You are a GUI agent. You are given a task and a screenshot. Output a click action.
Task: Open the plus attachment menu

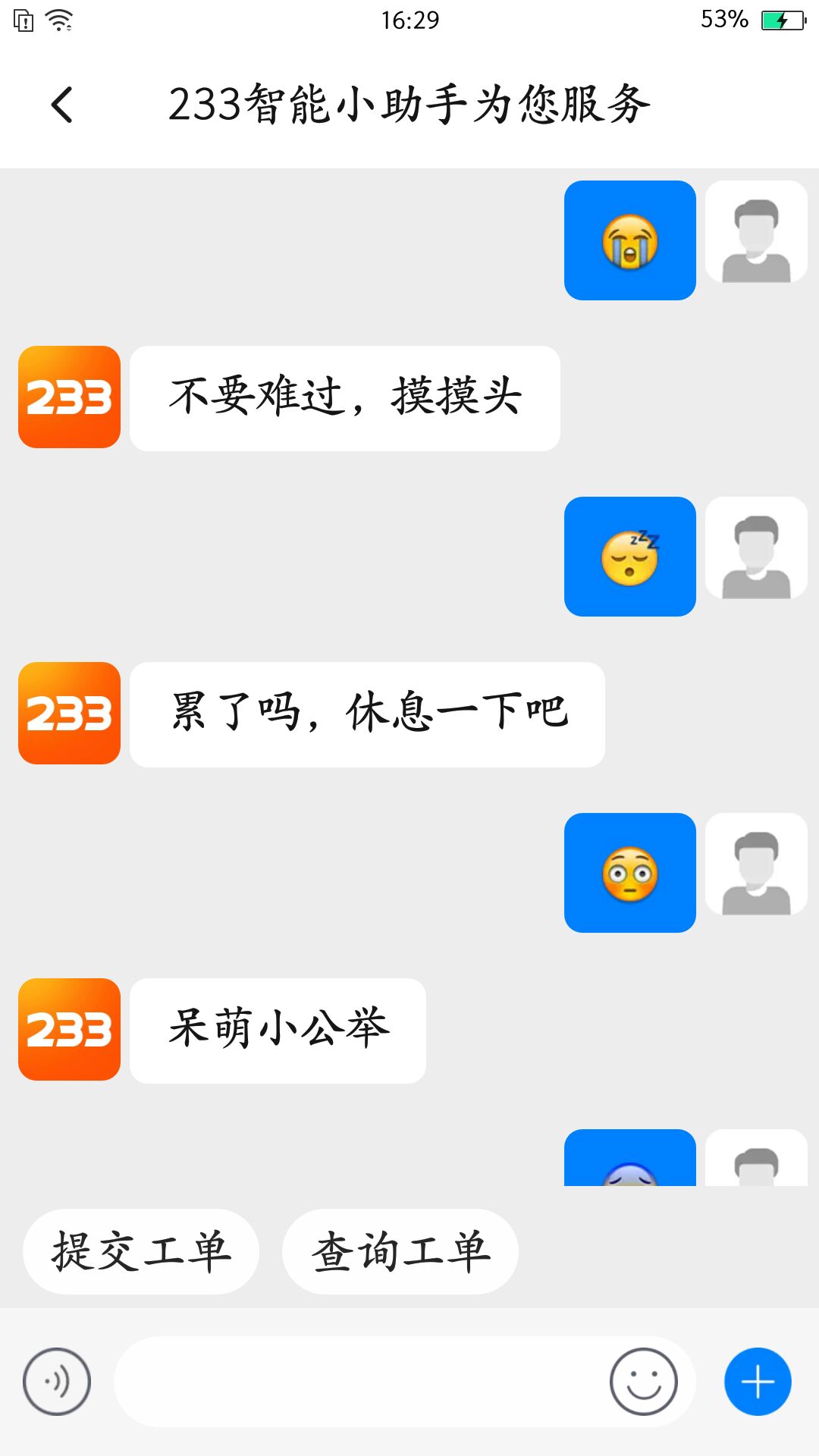point(758,1382)
